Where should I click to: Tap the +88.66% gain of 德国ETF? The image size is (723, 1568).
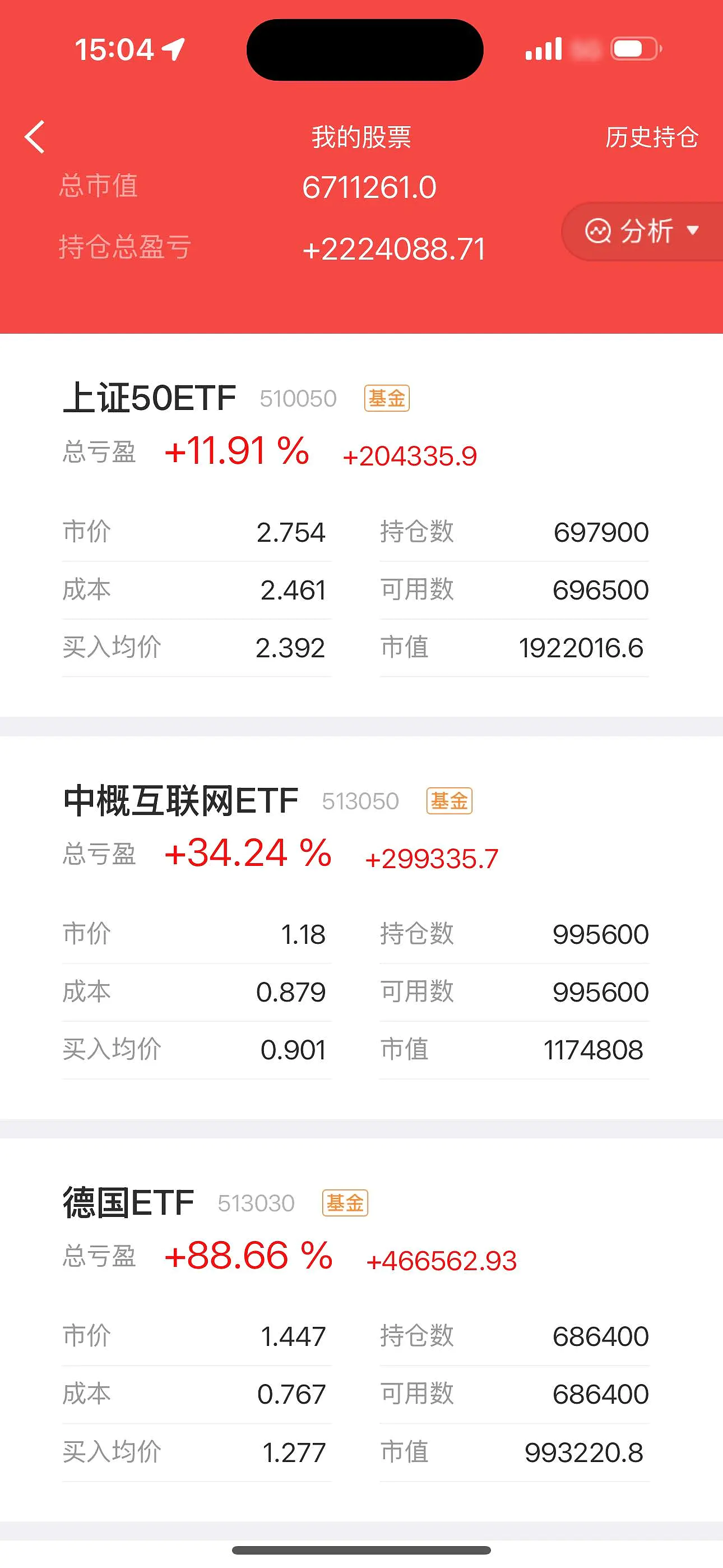click(249, 1255)
